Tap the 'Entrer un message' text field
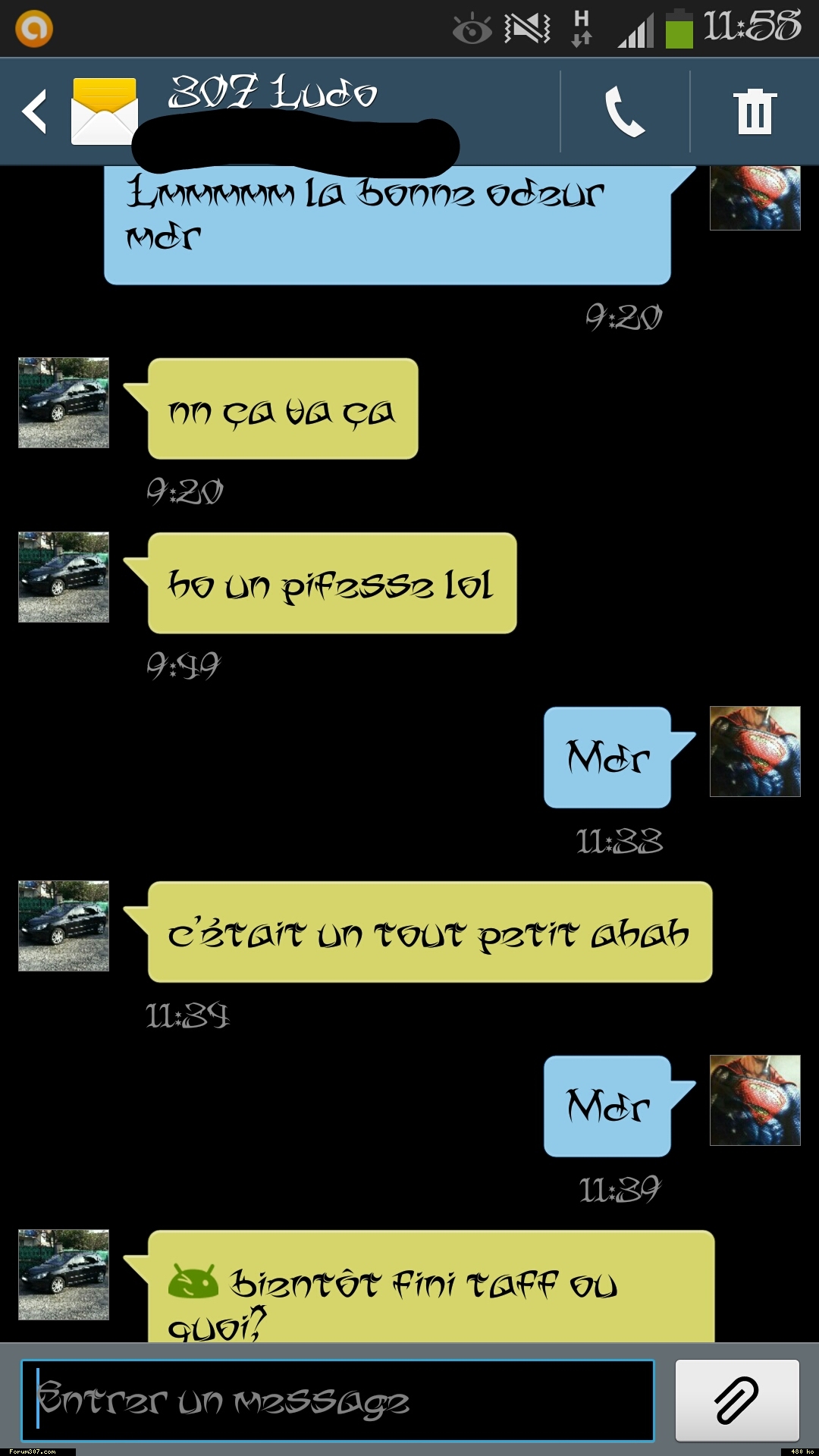The width and height of the screenshot is (819, 1456). (x=337, y=1401)
